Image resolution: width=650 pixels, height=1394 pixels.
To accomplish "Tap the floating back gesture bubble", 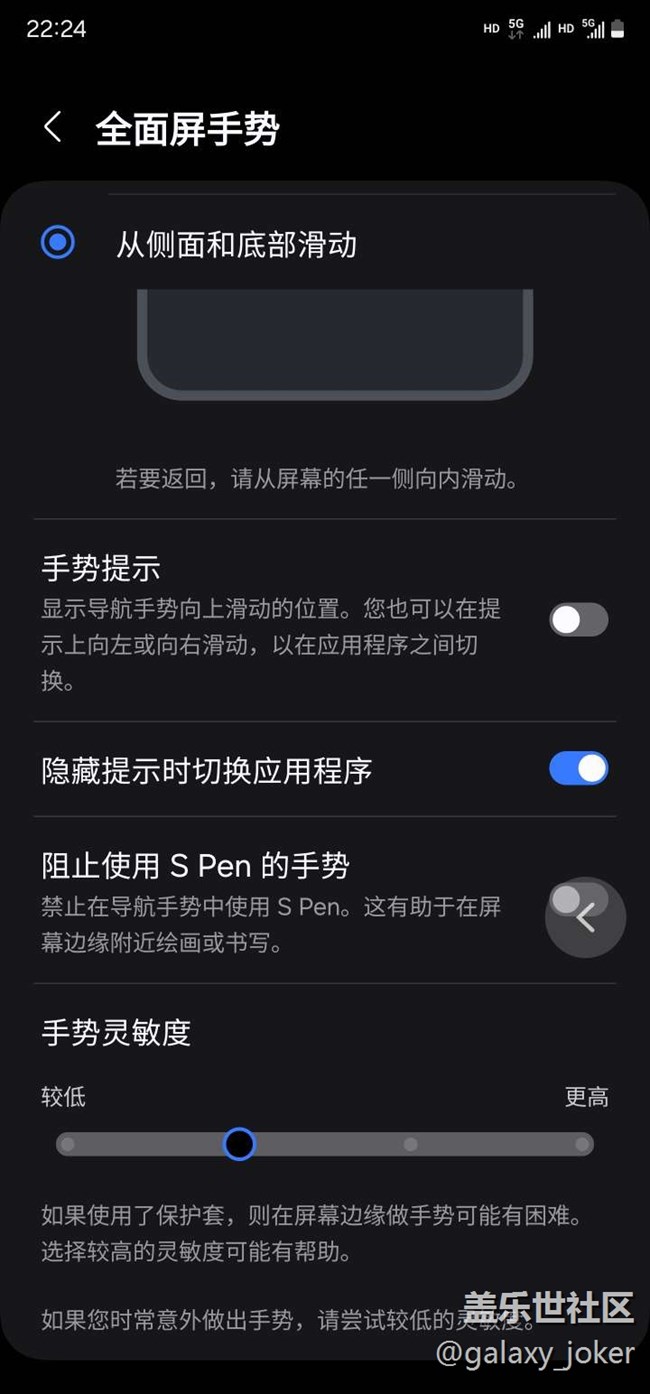I will click(586, 918).
